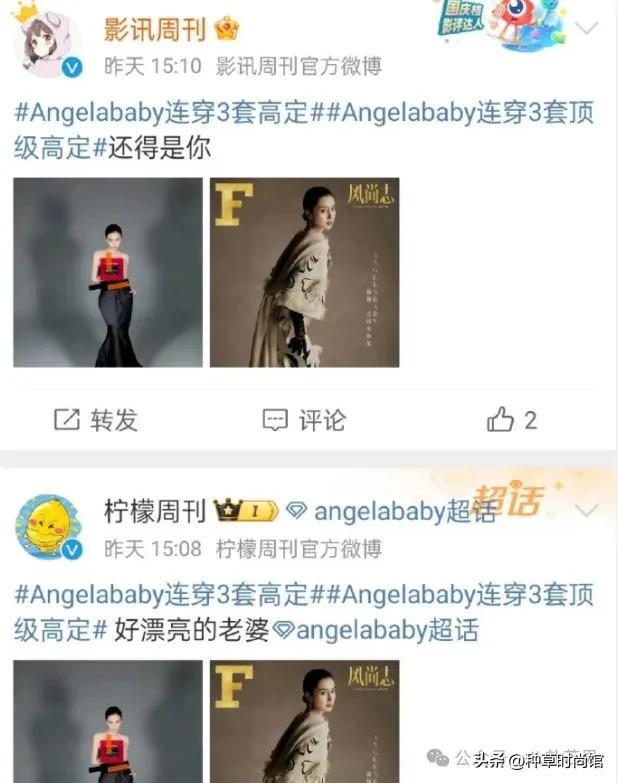Open hashtag #Angelababy连穿3套高定# in 柠檬周刊's post

tap(161, 595)
